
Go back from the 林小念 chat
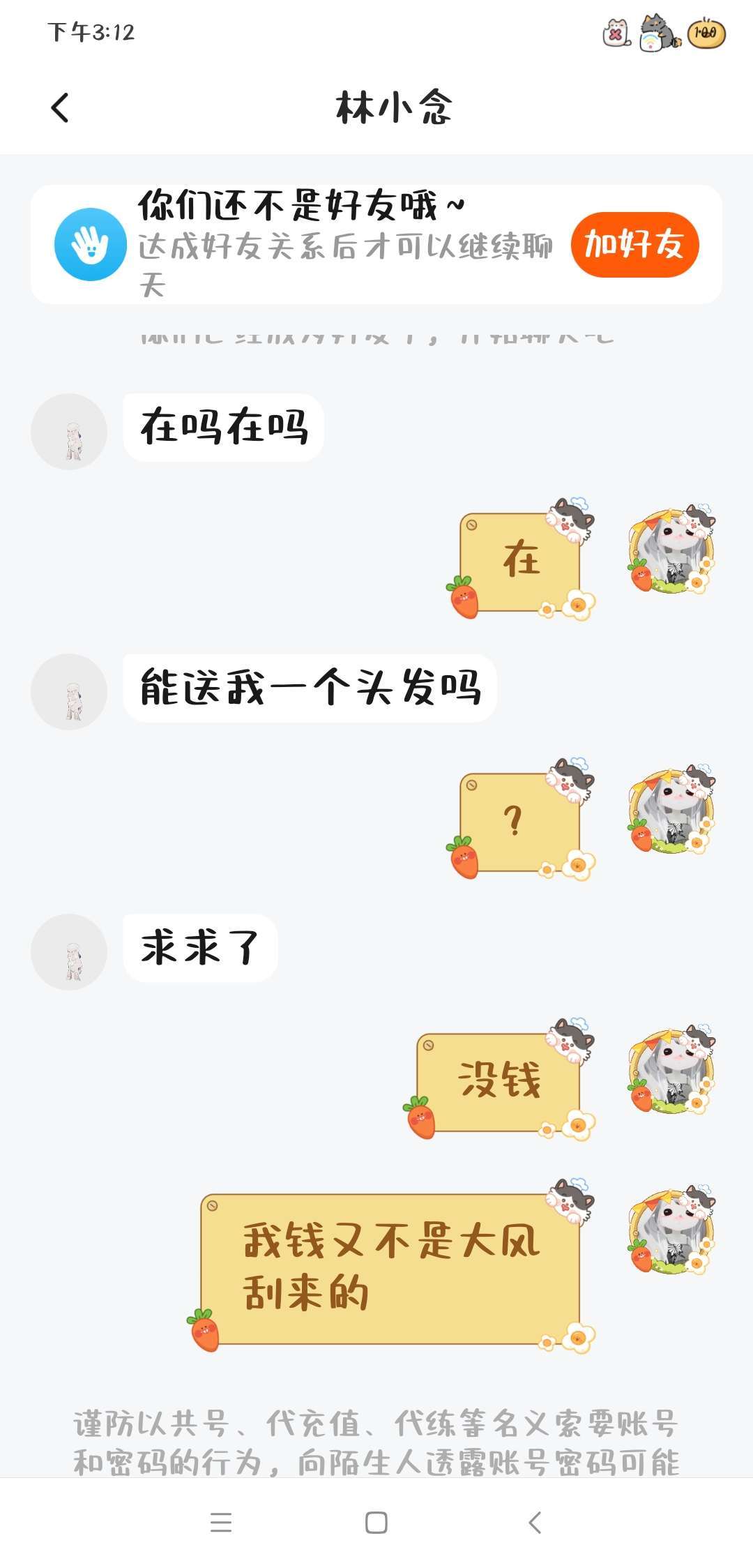(x=61, y=108)
